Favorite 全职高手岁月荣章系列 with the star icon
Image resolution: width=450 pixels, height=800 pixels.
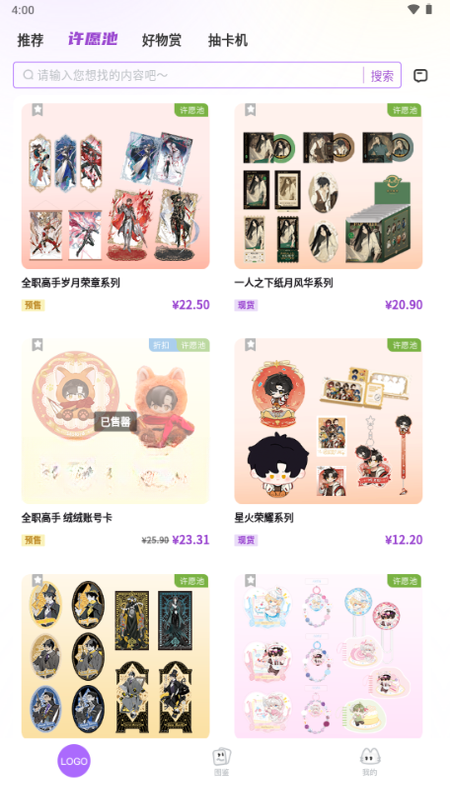coord(37,110)
